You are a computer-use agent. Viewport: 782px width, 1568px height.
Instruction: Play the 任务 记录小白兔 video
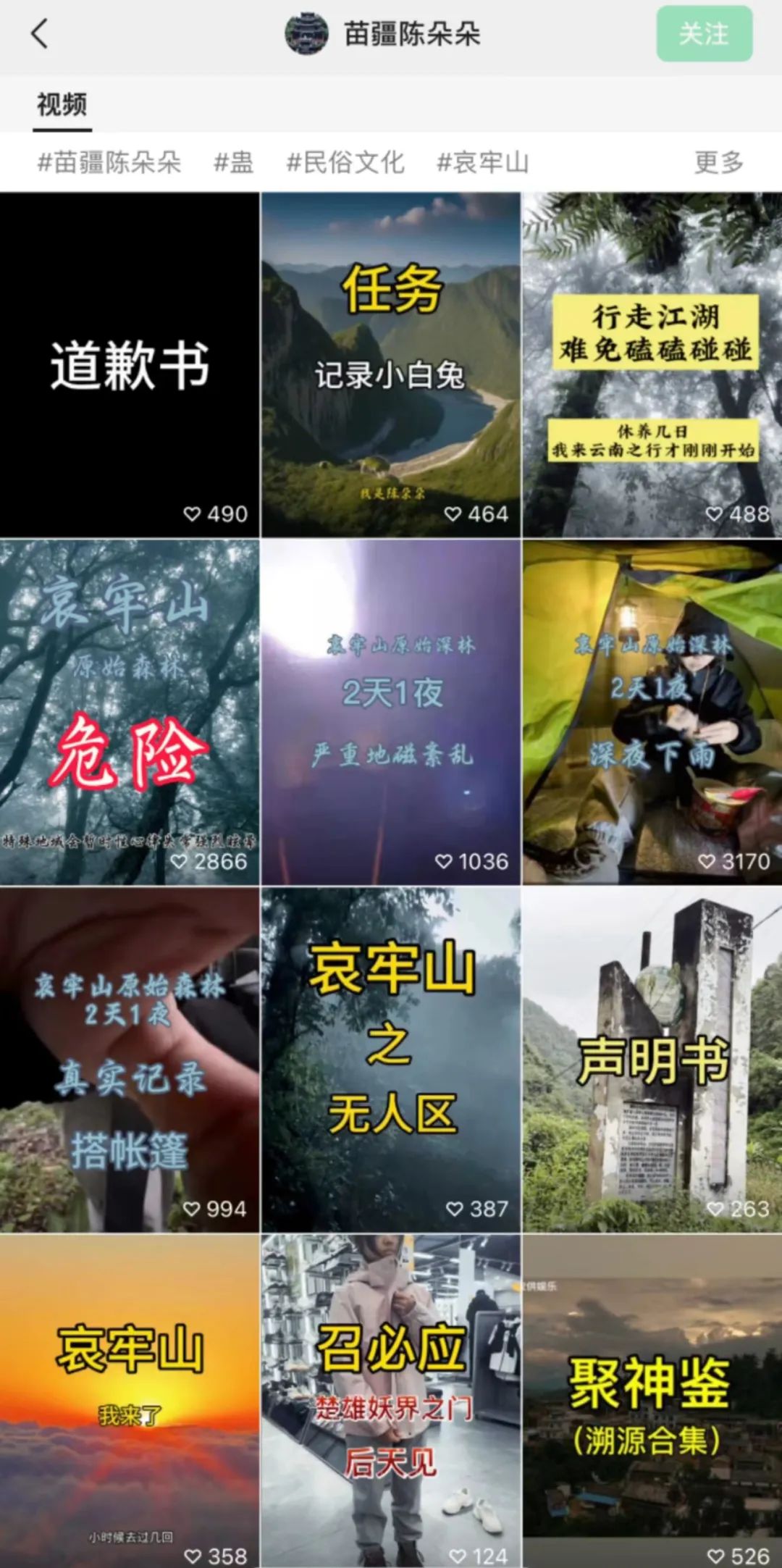coord(390,364)
